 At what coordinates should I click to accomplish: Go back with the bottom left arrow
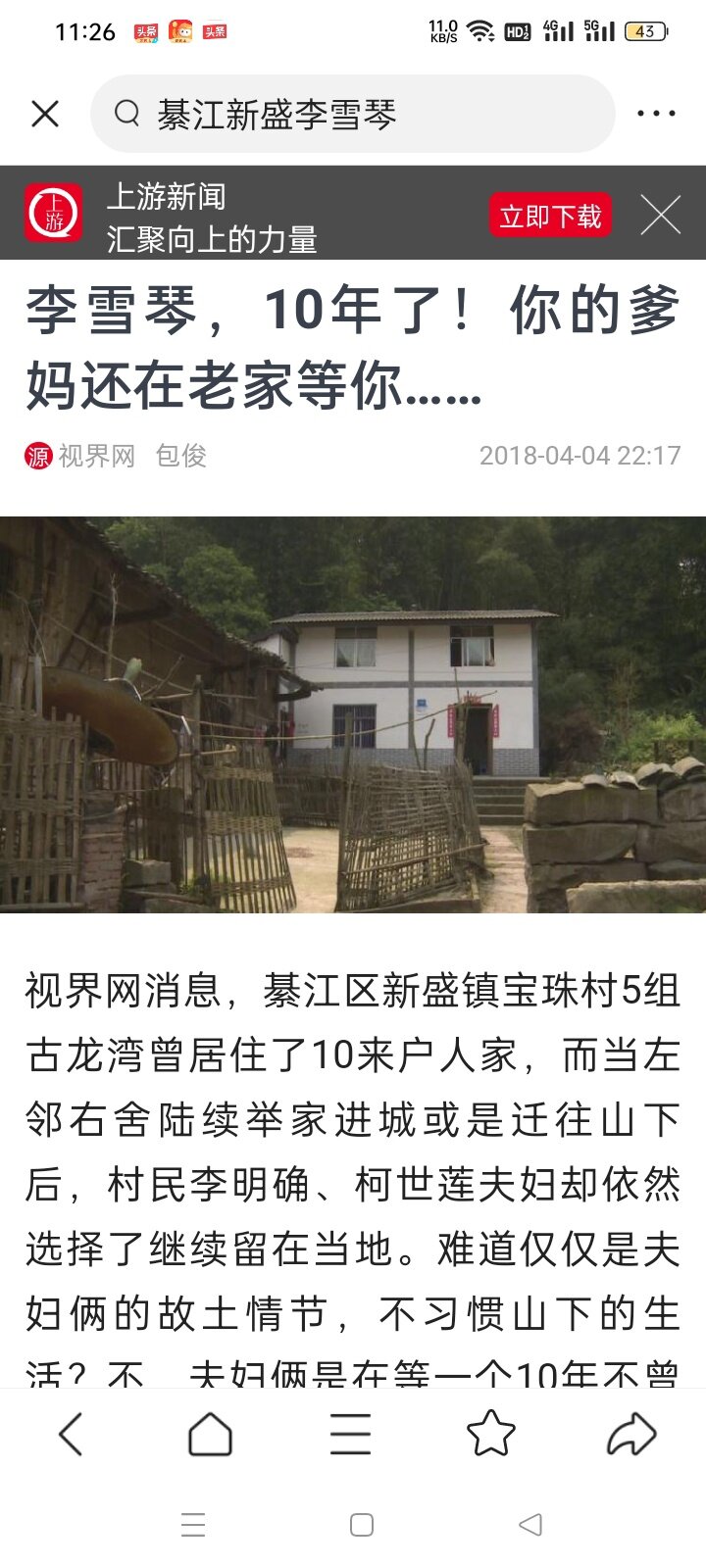point(71,1436)
